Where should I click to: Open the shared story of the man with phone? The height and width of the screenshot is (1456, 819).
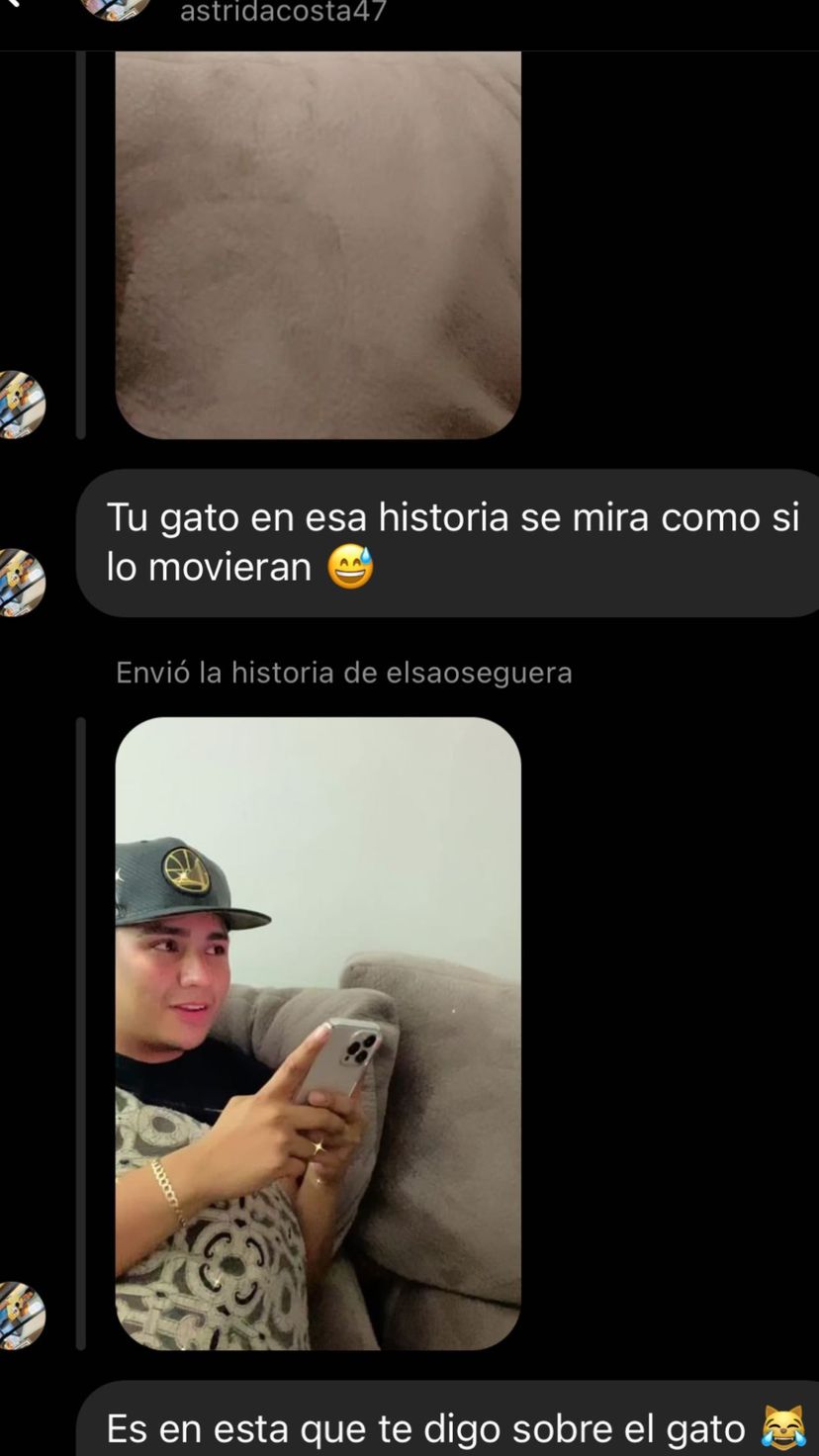[x=318, y=1034]
